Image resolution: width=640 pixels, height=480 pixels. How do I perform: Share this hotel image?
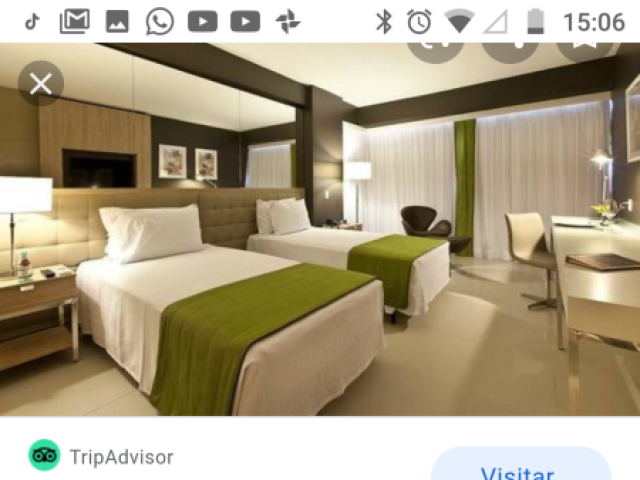tap(435, 48)
